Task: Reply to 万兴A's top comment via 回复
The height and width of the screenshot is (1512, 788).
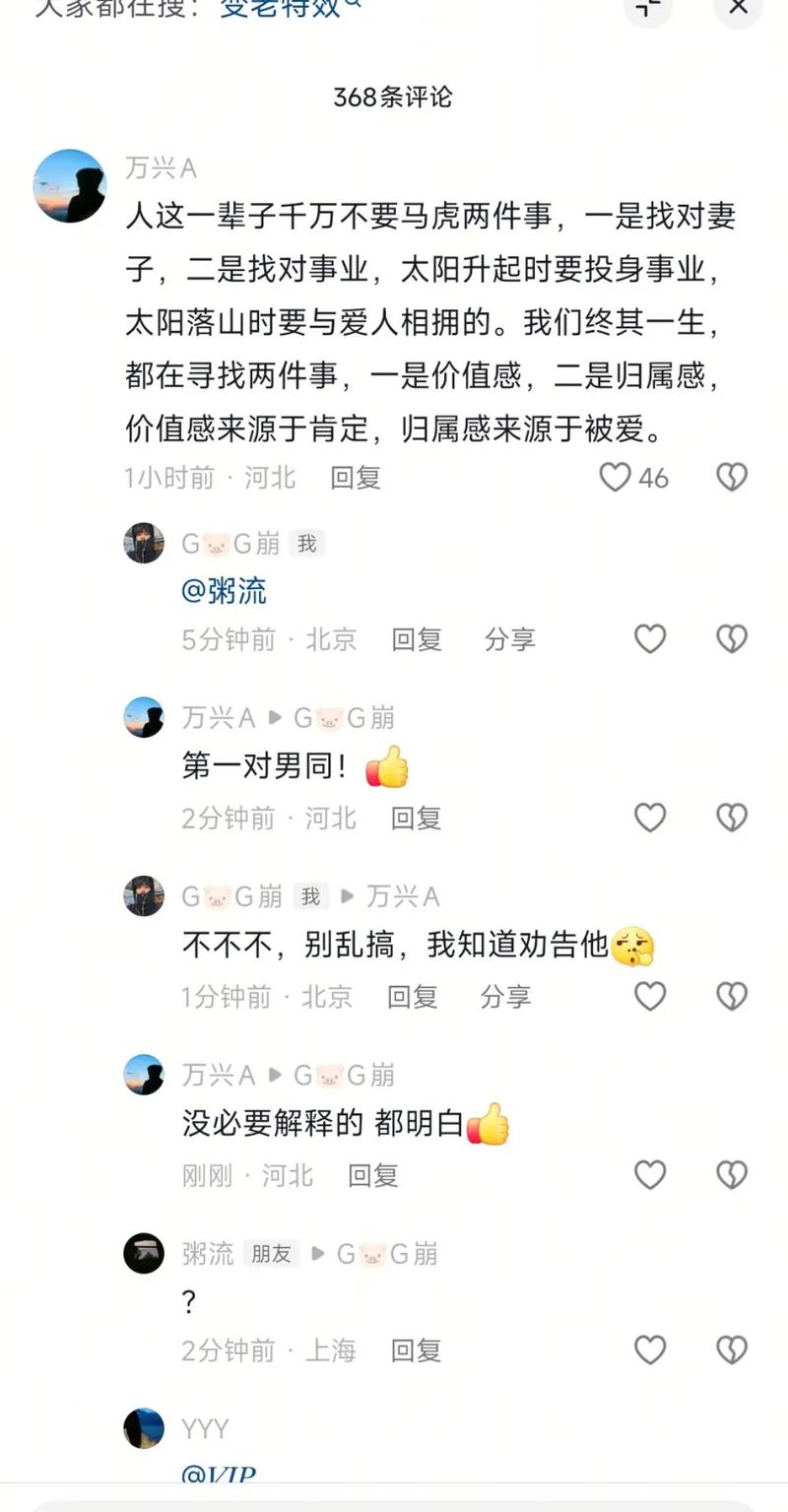Action: 356,478
